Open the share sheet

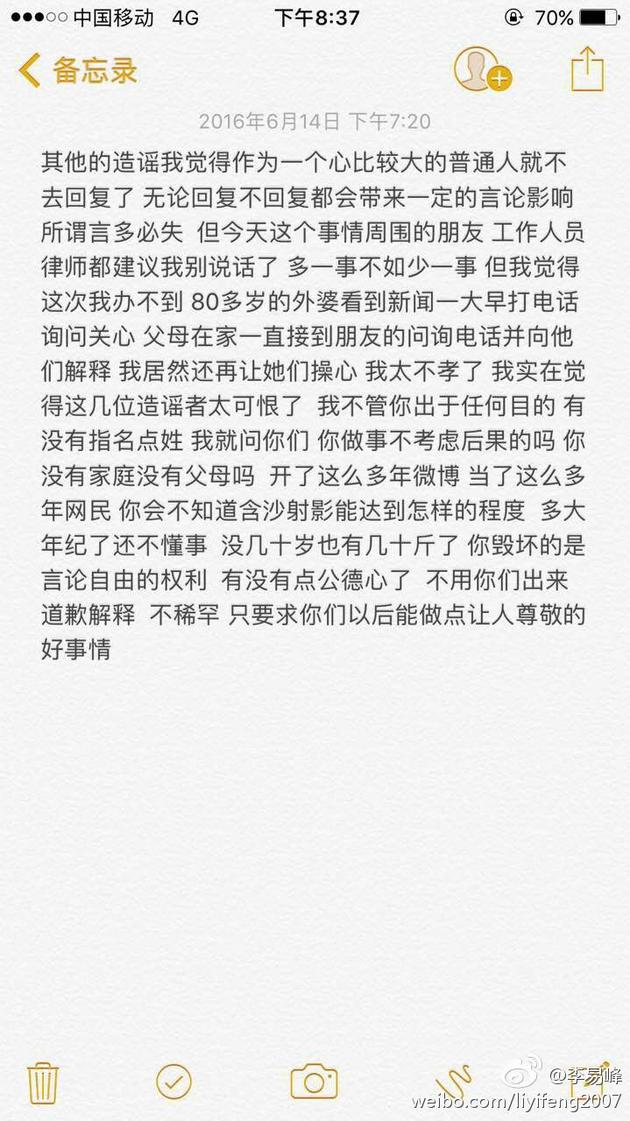(587, 69)
